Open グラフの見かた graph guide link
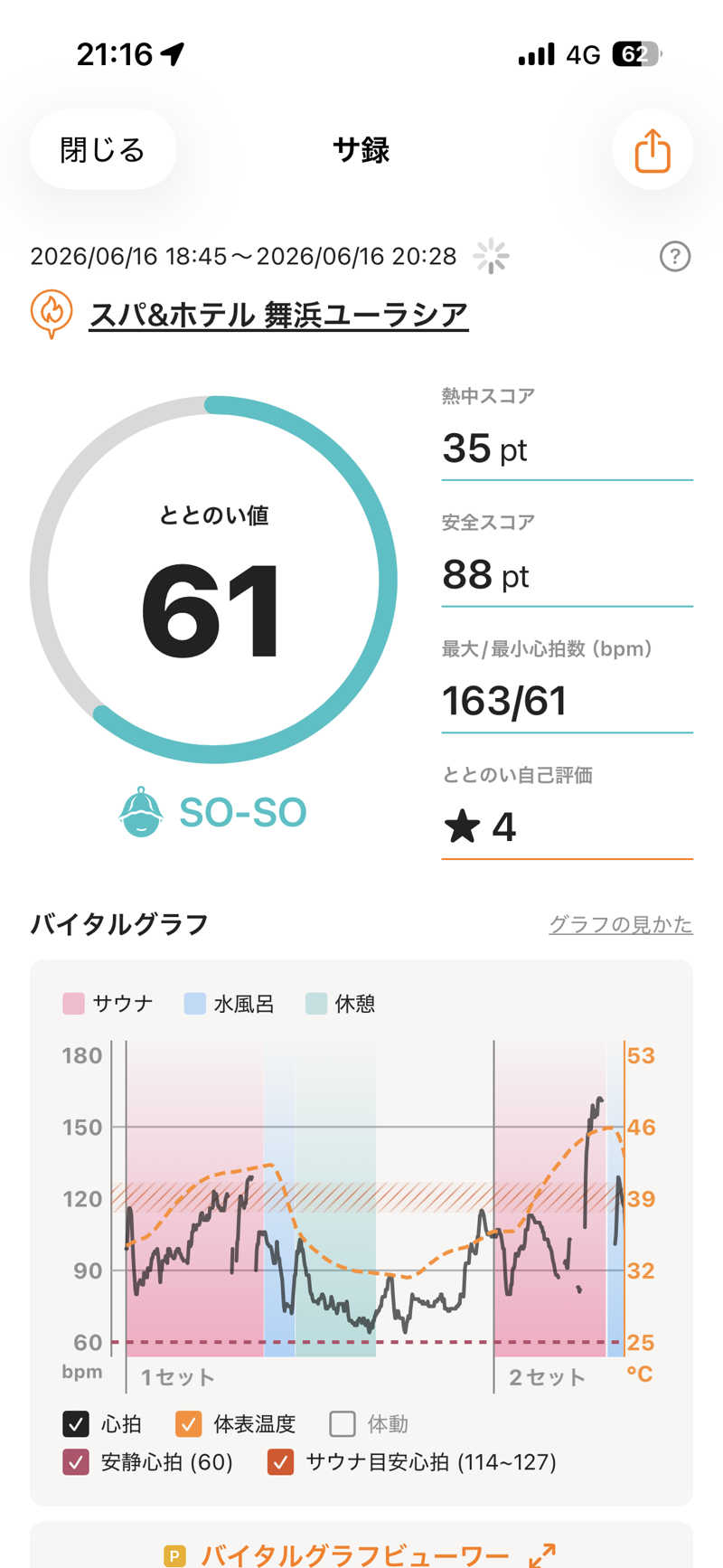 coord(621,924)
